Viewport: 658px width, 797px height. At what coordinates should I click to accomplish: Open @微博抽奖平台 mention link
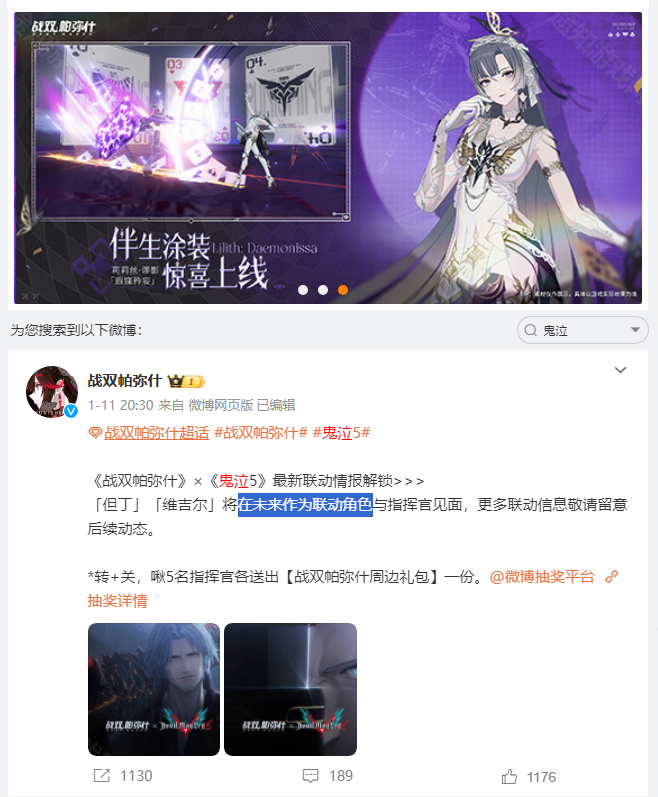[x=542, y=577]
